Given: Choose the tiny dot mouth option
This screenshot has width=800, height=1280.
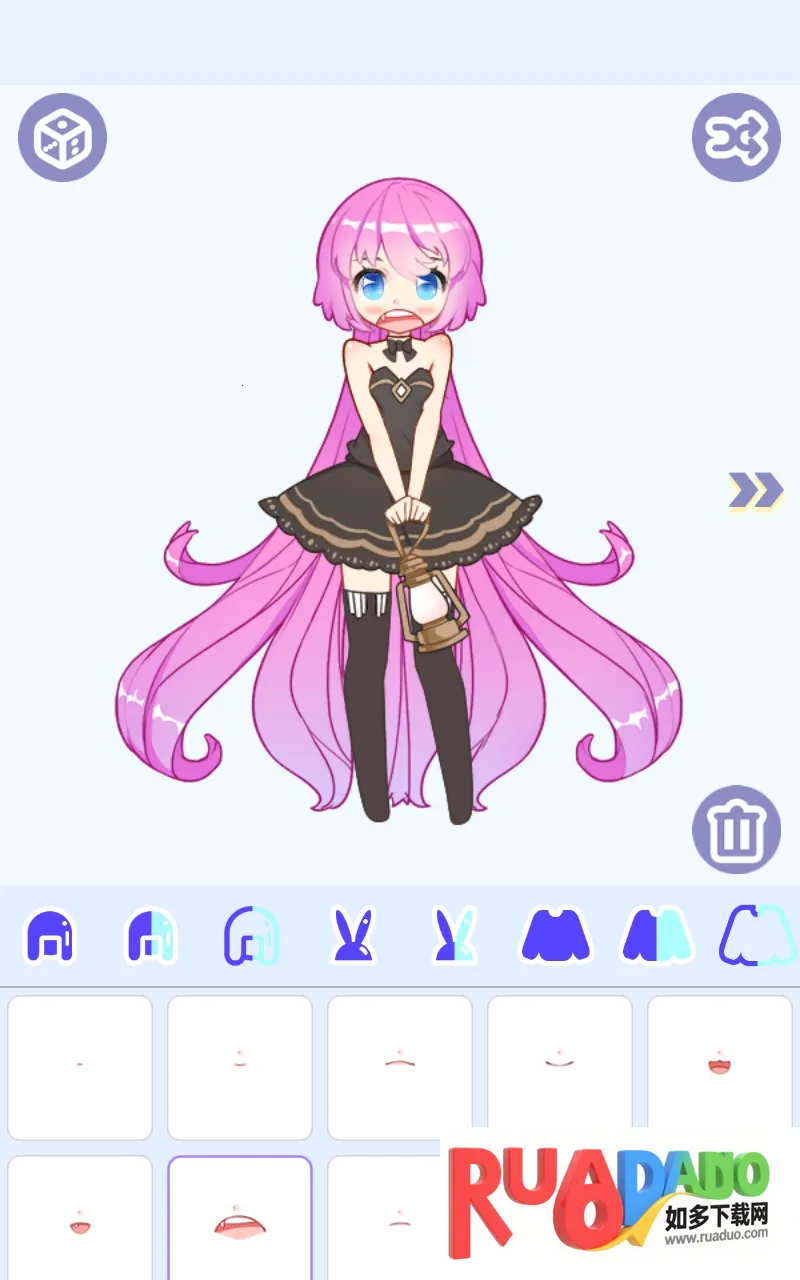Looking at the screenshot, I should (80, 1067).
